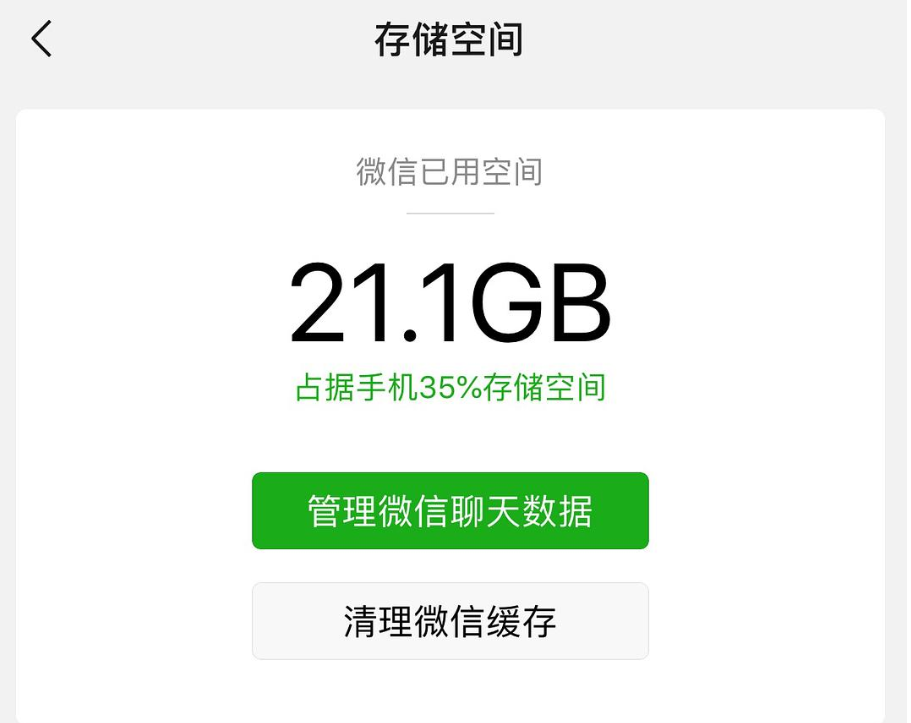The width and height of the screenshot is (911, 723).
Task: Tap 清理微信缓存 to clear cache
Action: pyautogui.click(x=450, y=621)
